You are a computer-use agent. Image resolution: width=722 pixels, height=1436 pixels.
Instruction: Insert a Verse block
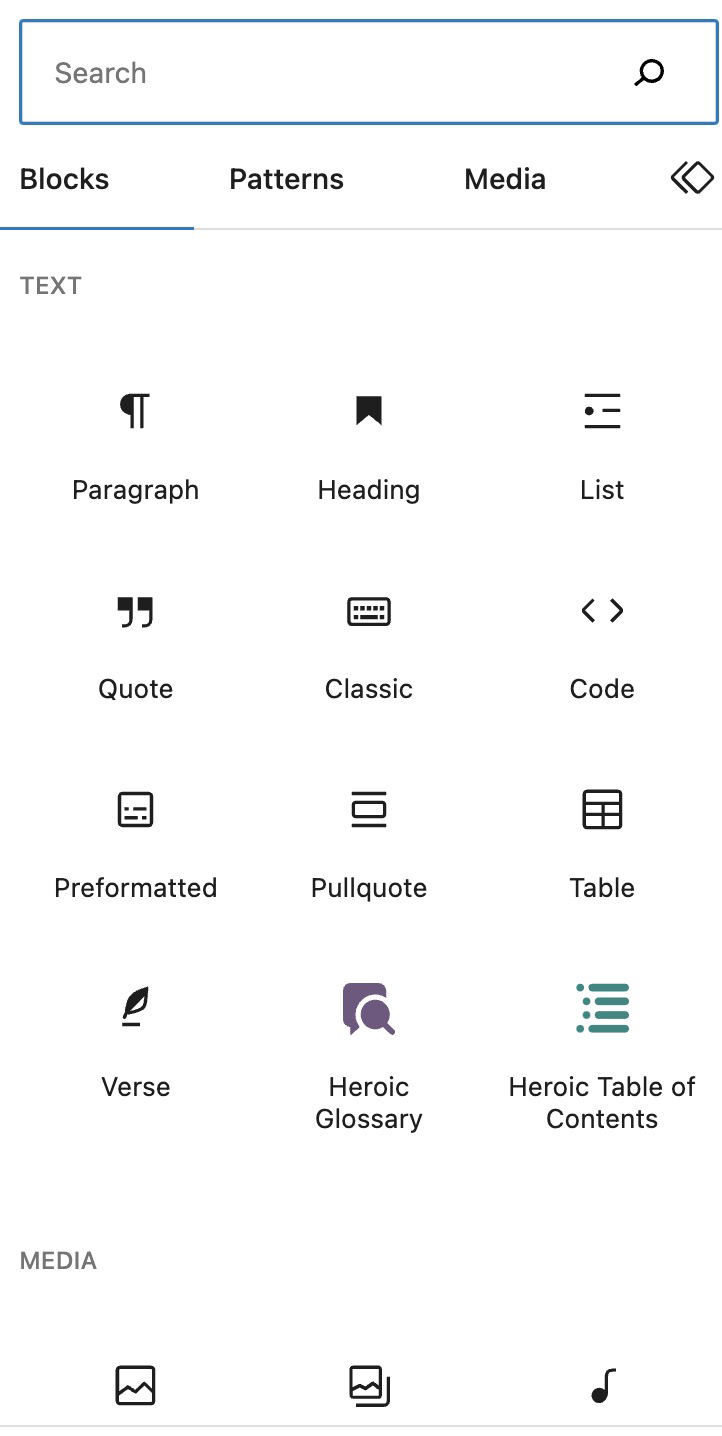click(135, 1042)
